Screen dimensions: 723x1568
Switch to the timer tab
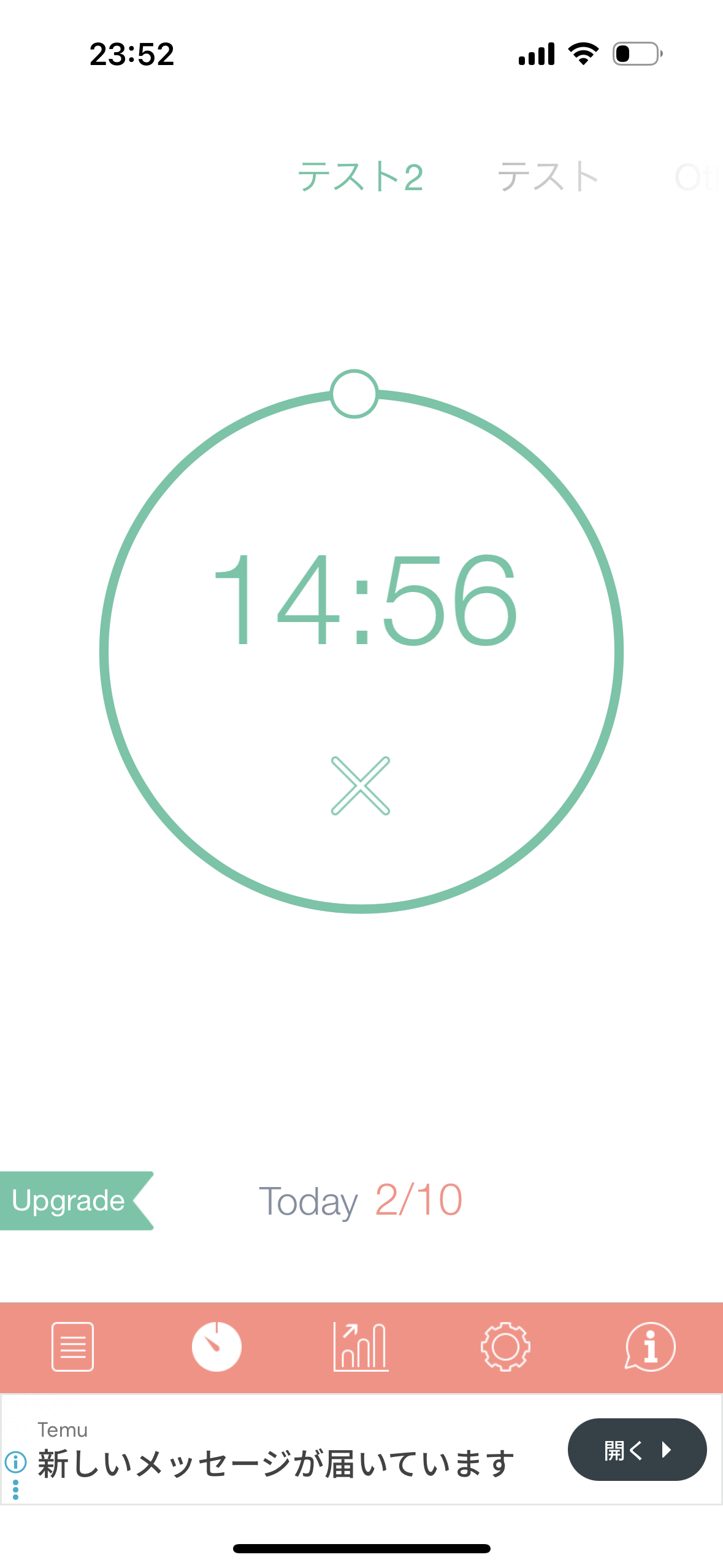[x=216, y=1346]
